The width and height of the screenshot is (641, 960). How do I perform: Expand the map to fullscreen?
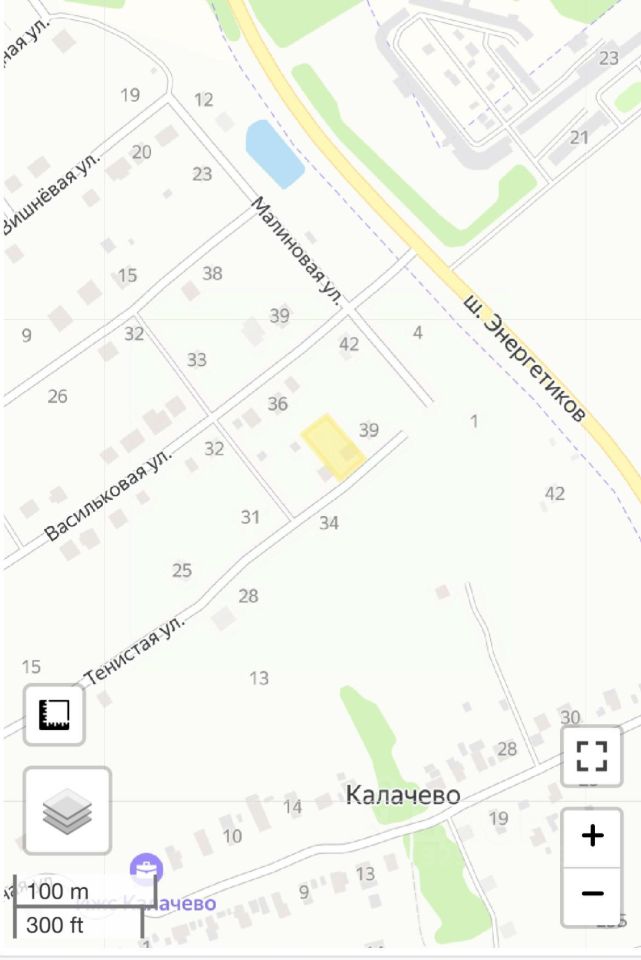click(x=592, y=756)
